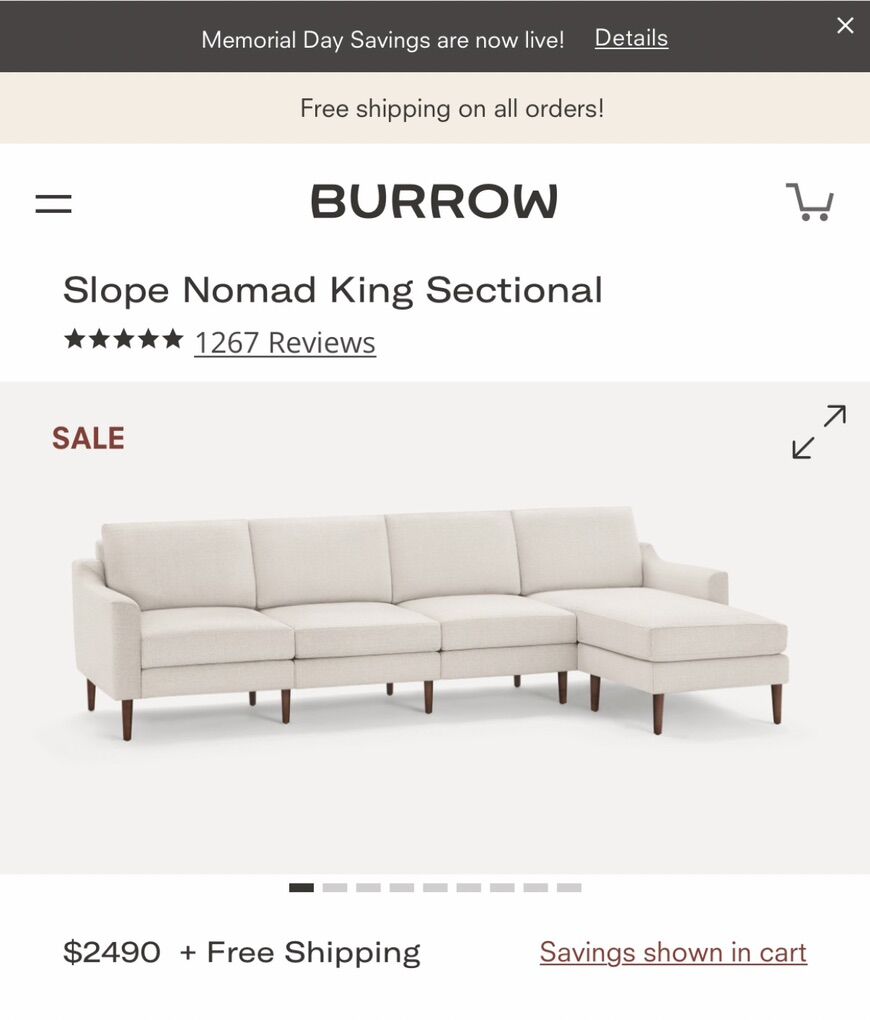Click the Slope Nomad King Sectional title
This screenshot has width=870, height=1020.
click(x=333, y=290)
